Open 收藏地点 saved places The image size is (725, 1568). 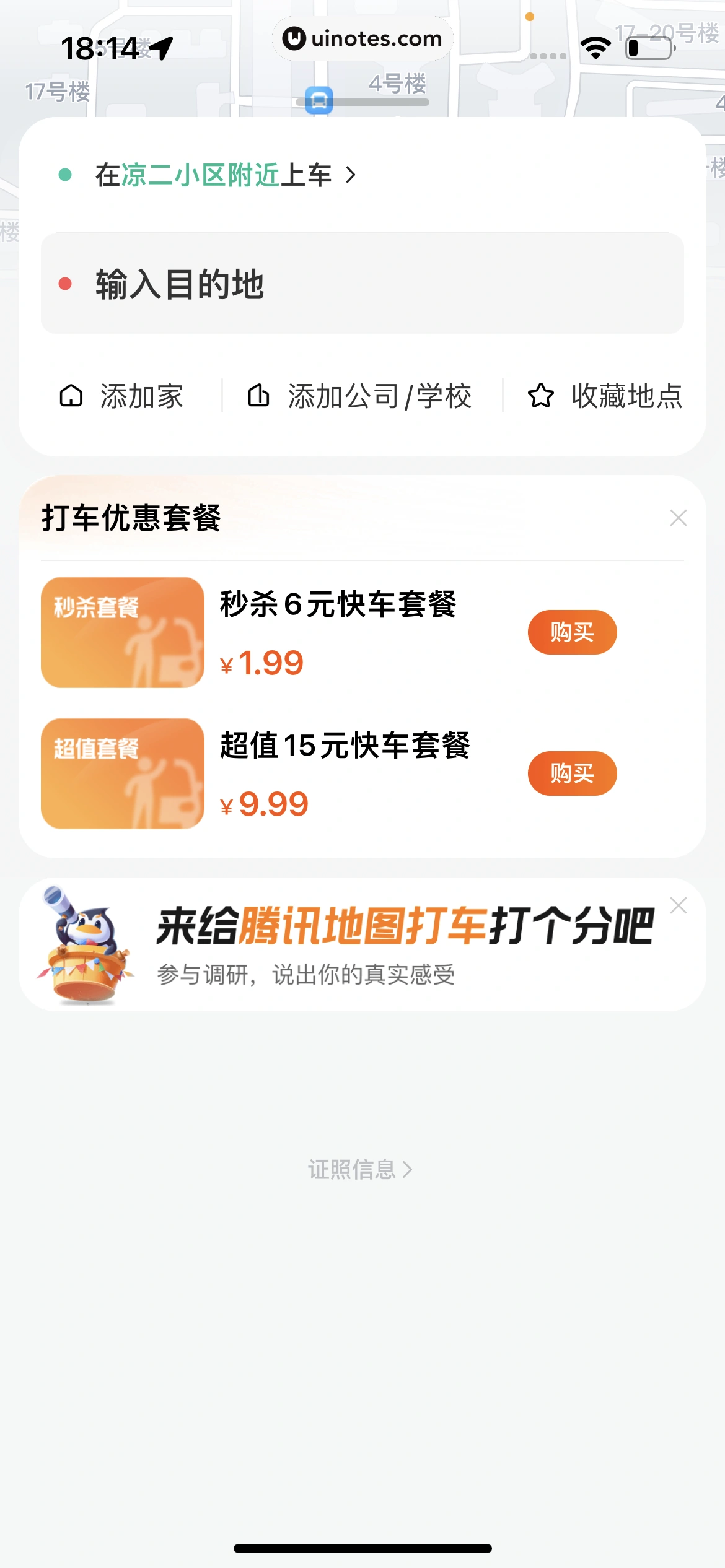(x=605, y=396)
